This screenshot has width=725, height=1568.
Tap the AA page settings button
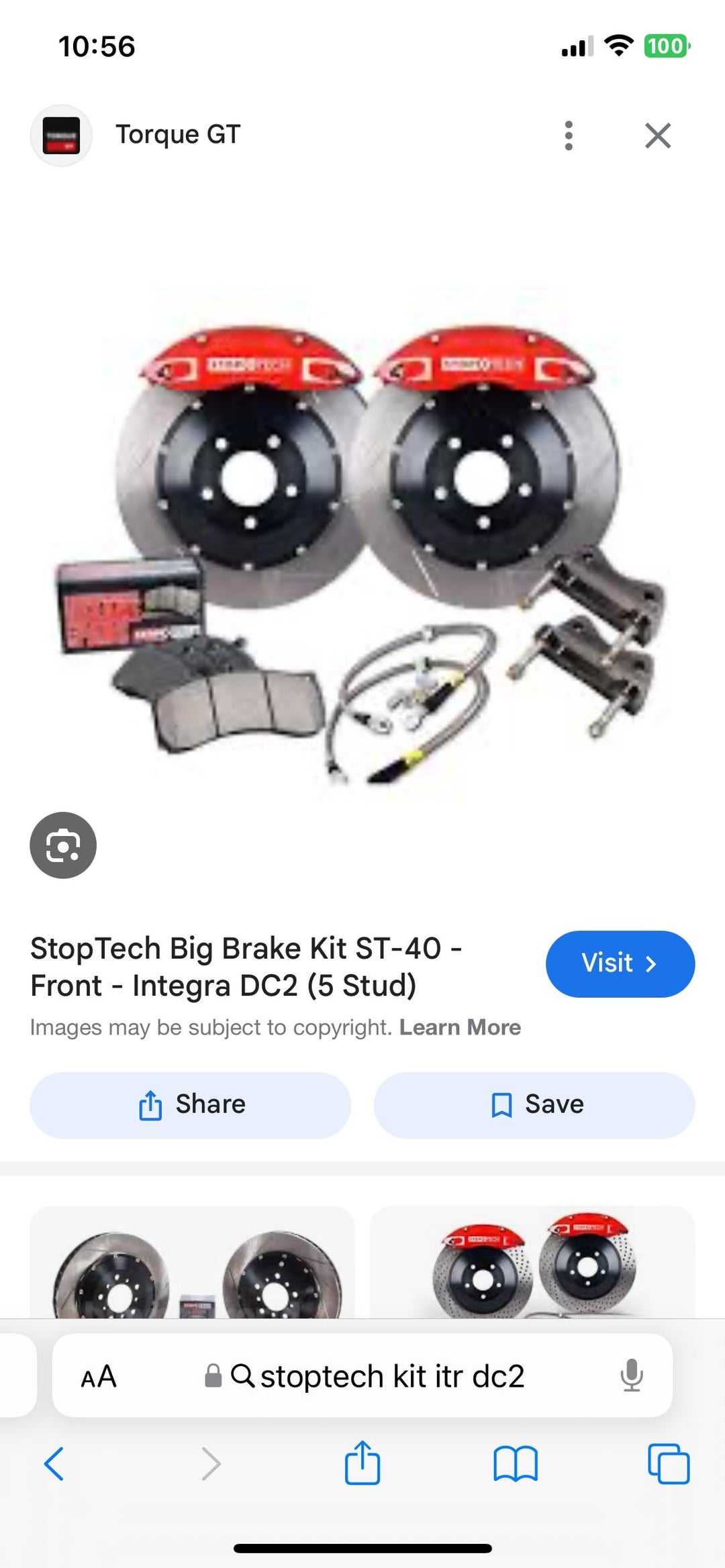pos(99,1377)
